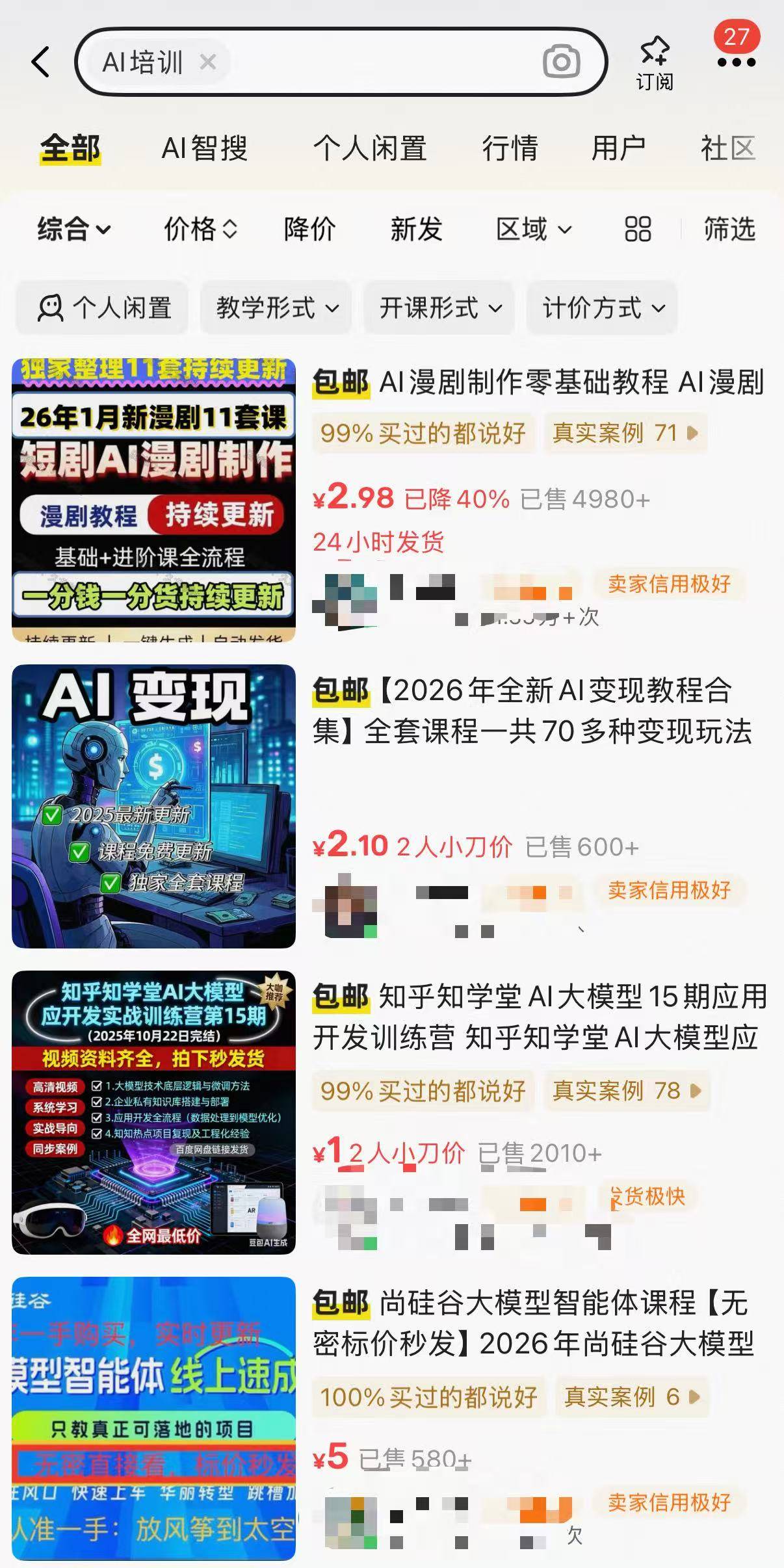This screenshot has width=784, height=1568.
Task: Open camera image search
Action: (560, 62)
